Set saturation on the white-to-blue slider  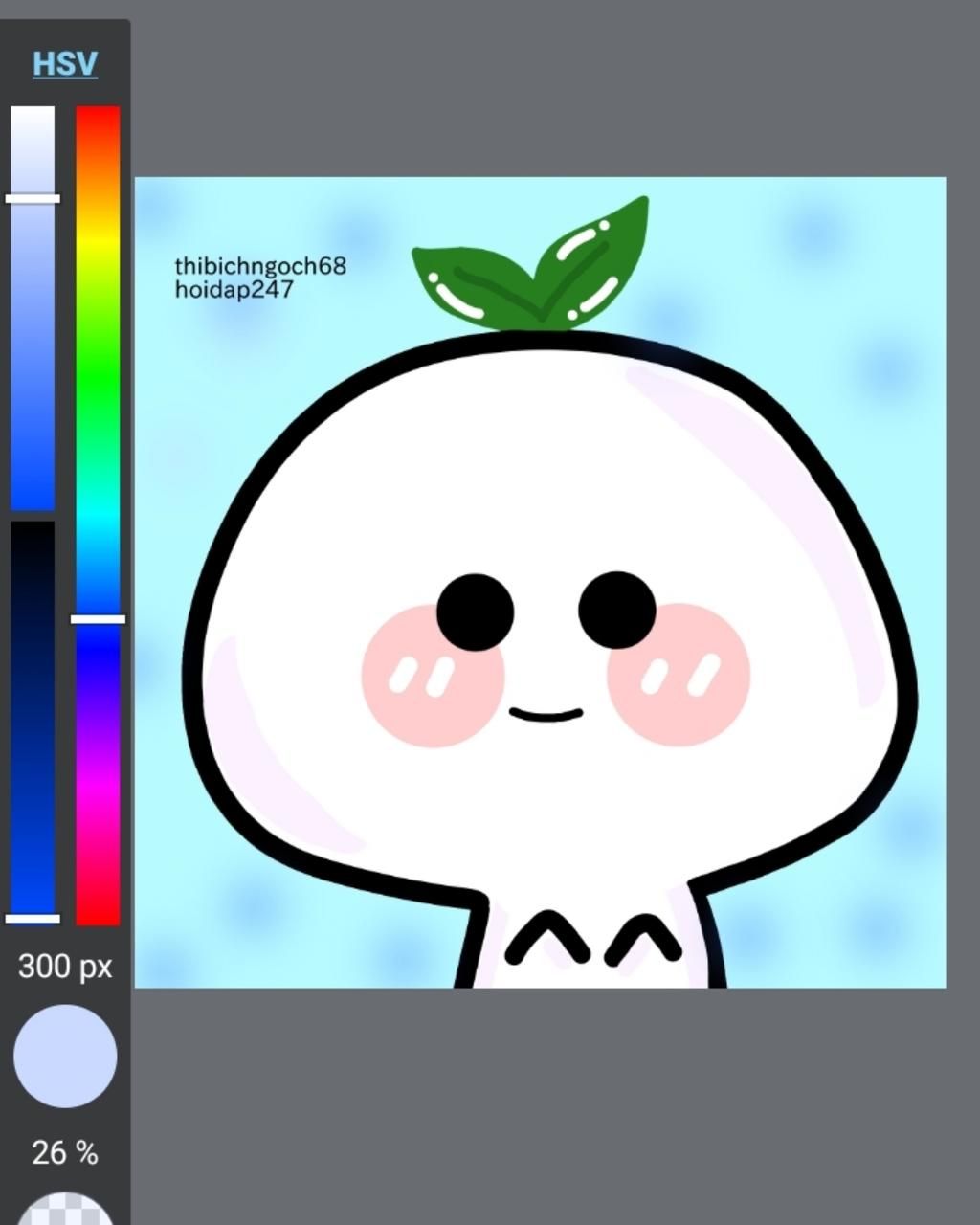33,308
